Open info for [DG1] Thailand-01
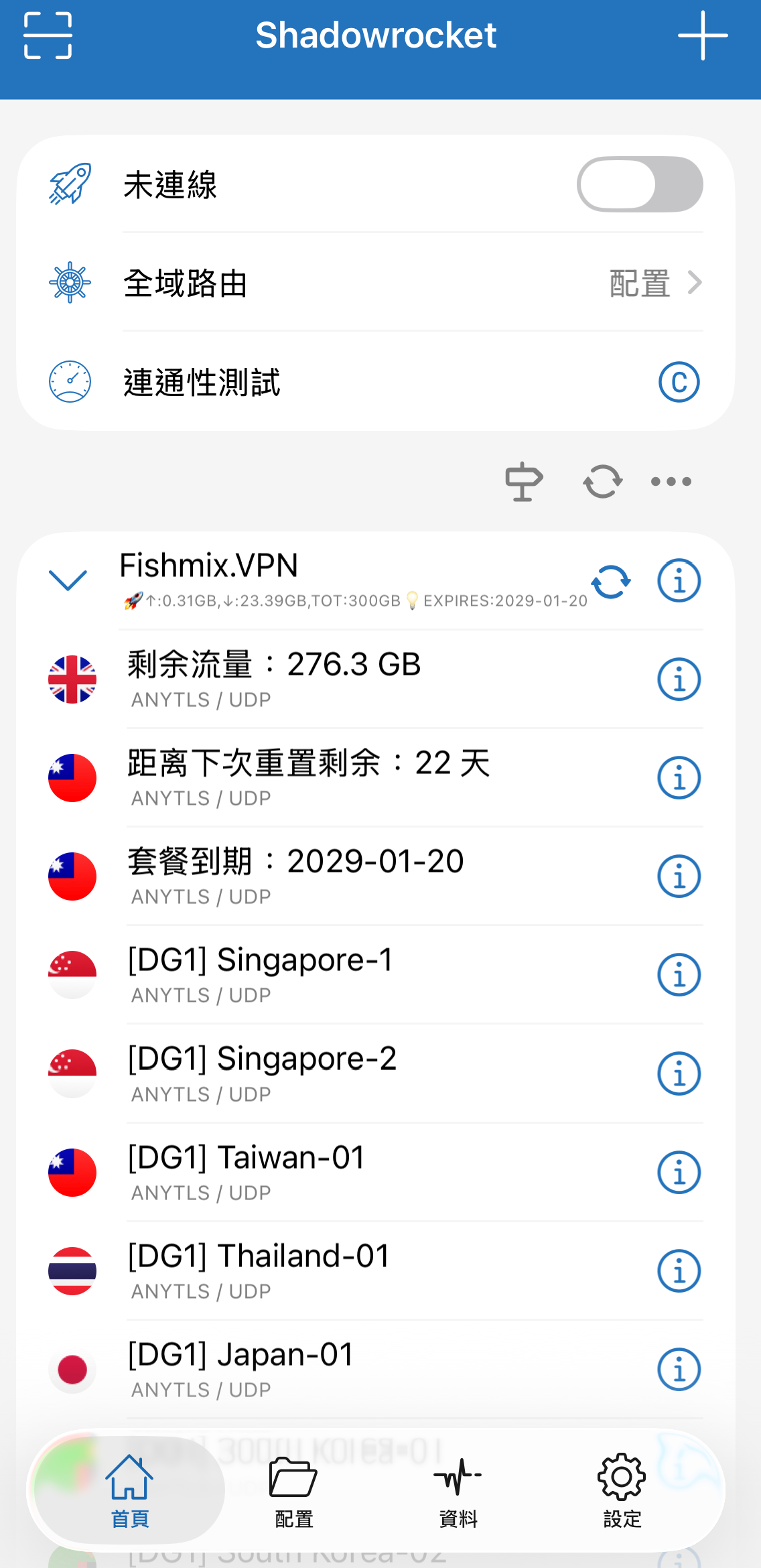Viewport: 761px width, 1568px height. (x=679, y=1270)
